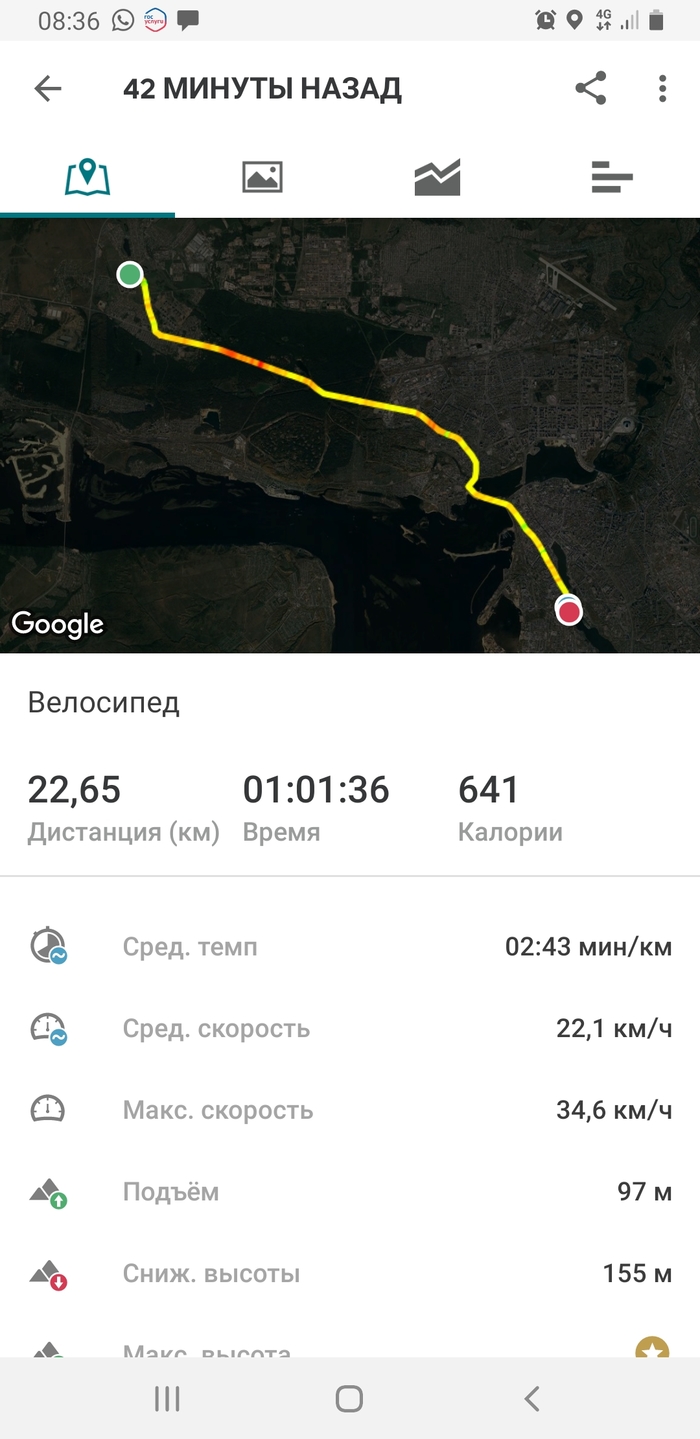Tap the system home button
The width and height of the screenshot is (700, 1439).
point(349,1398)
